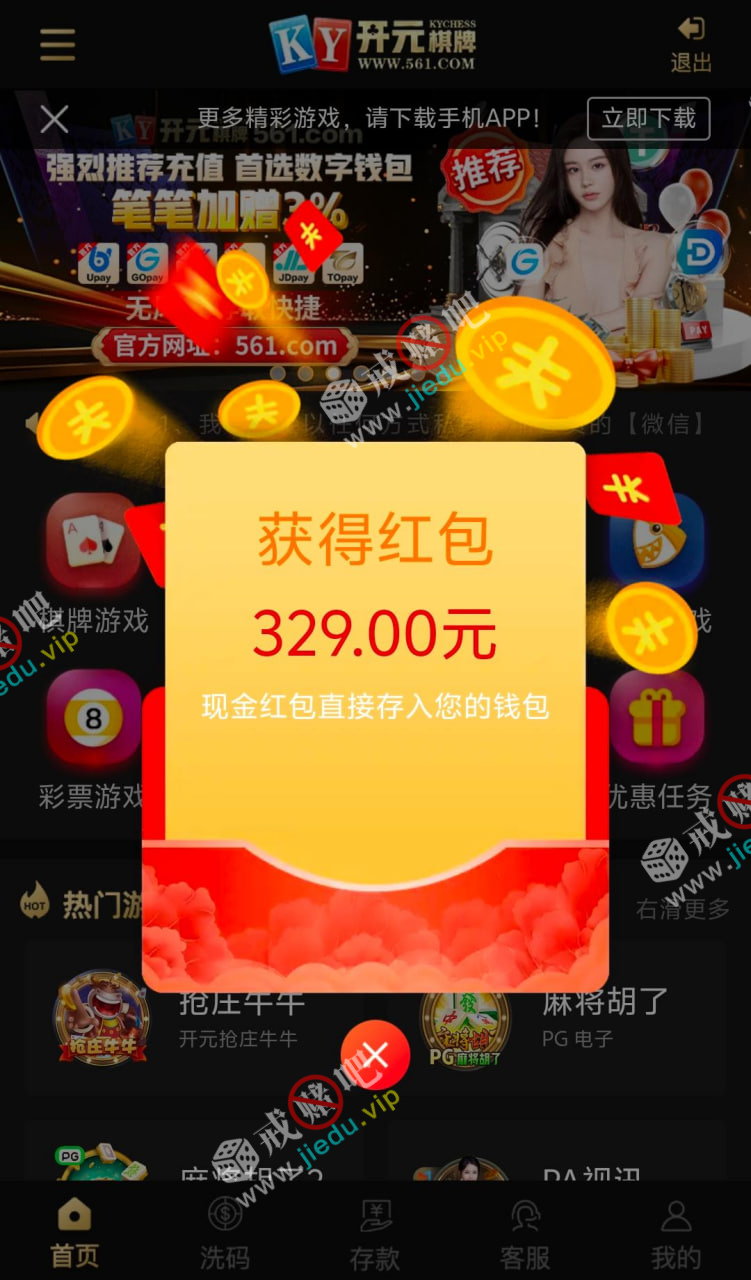This screenshot has height=1280, width=751.
Task: Tap the 退出 logout icon
Action: (x=690, y=44)
